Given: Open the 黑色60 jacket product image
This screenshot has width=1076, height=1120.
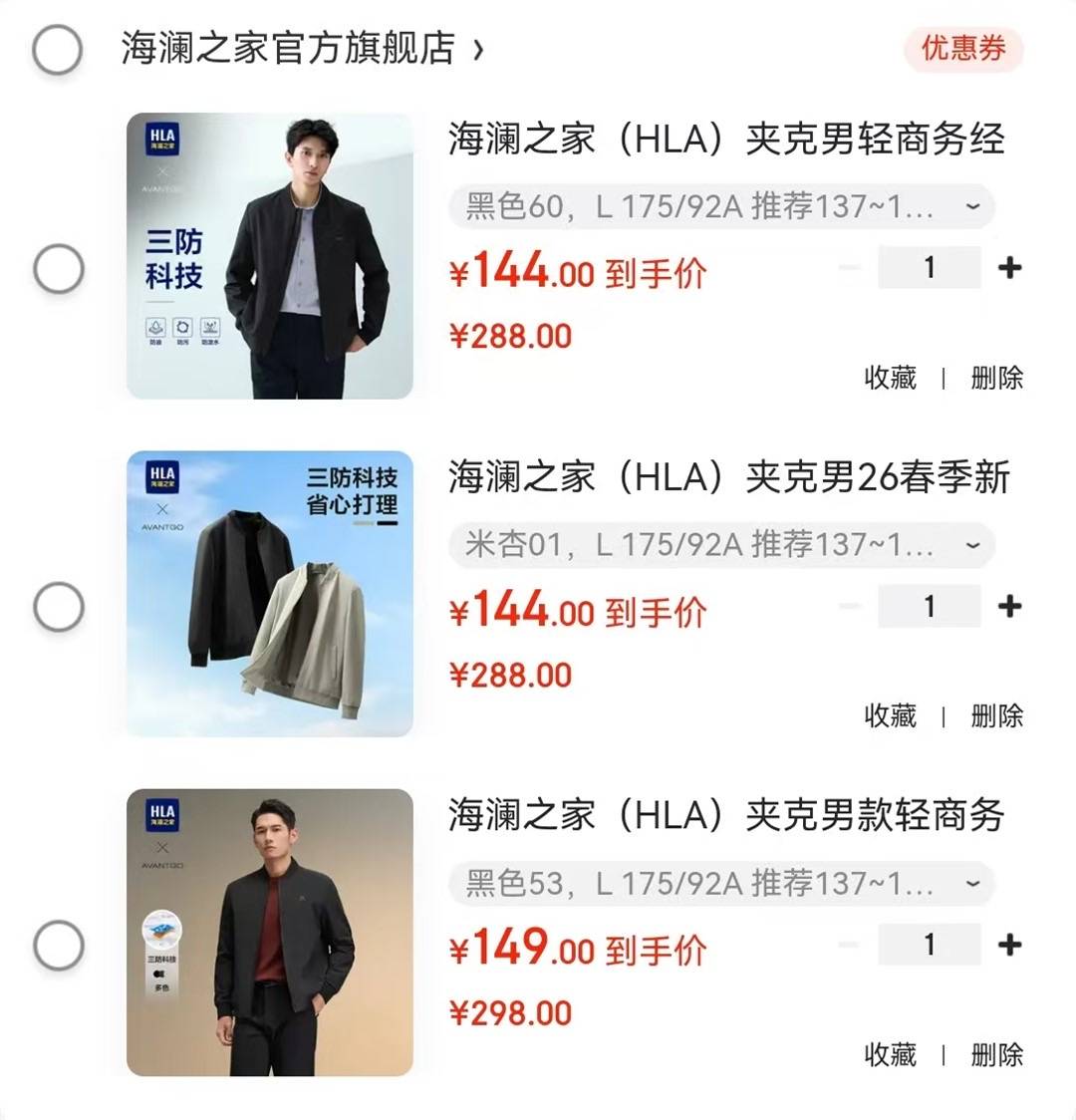Looking at the screenshot, I should coord(270,256).
